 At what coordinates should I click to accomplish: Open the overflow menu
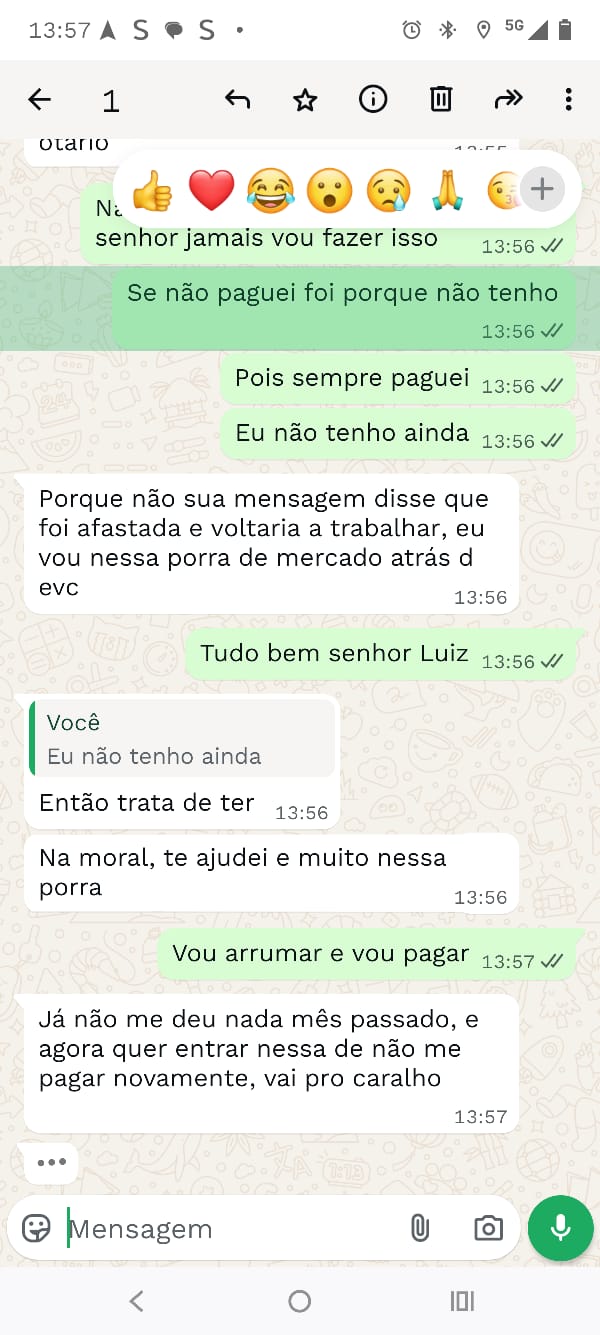[568, 99]
